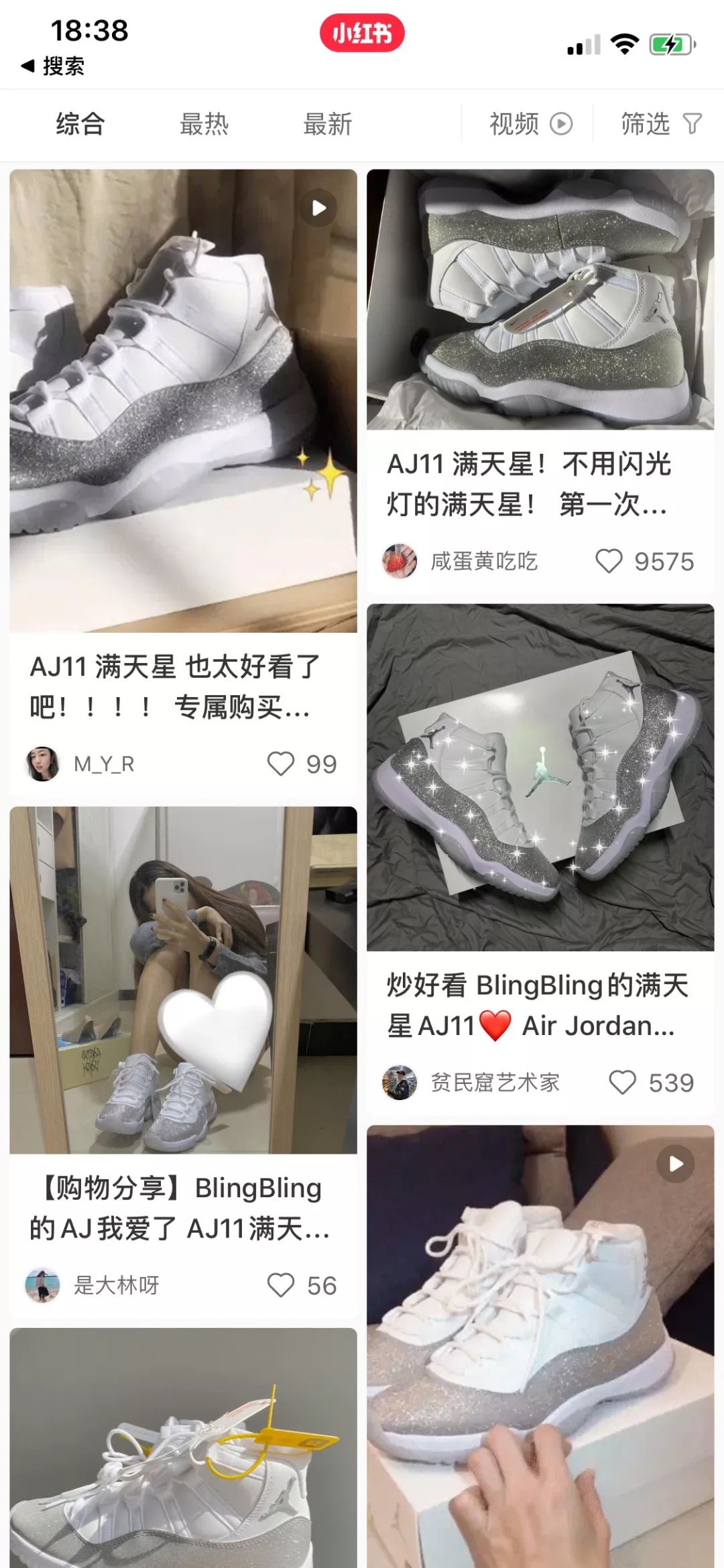The image size is (724, 1568).
Task: Tap the video play badge on bottom-right sneaker post
Action: pyautogui.click(x=675, y=1163)
